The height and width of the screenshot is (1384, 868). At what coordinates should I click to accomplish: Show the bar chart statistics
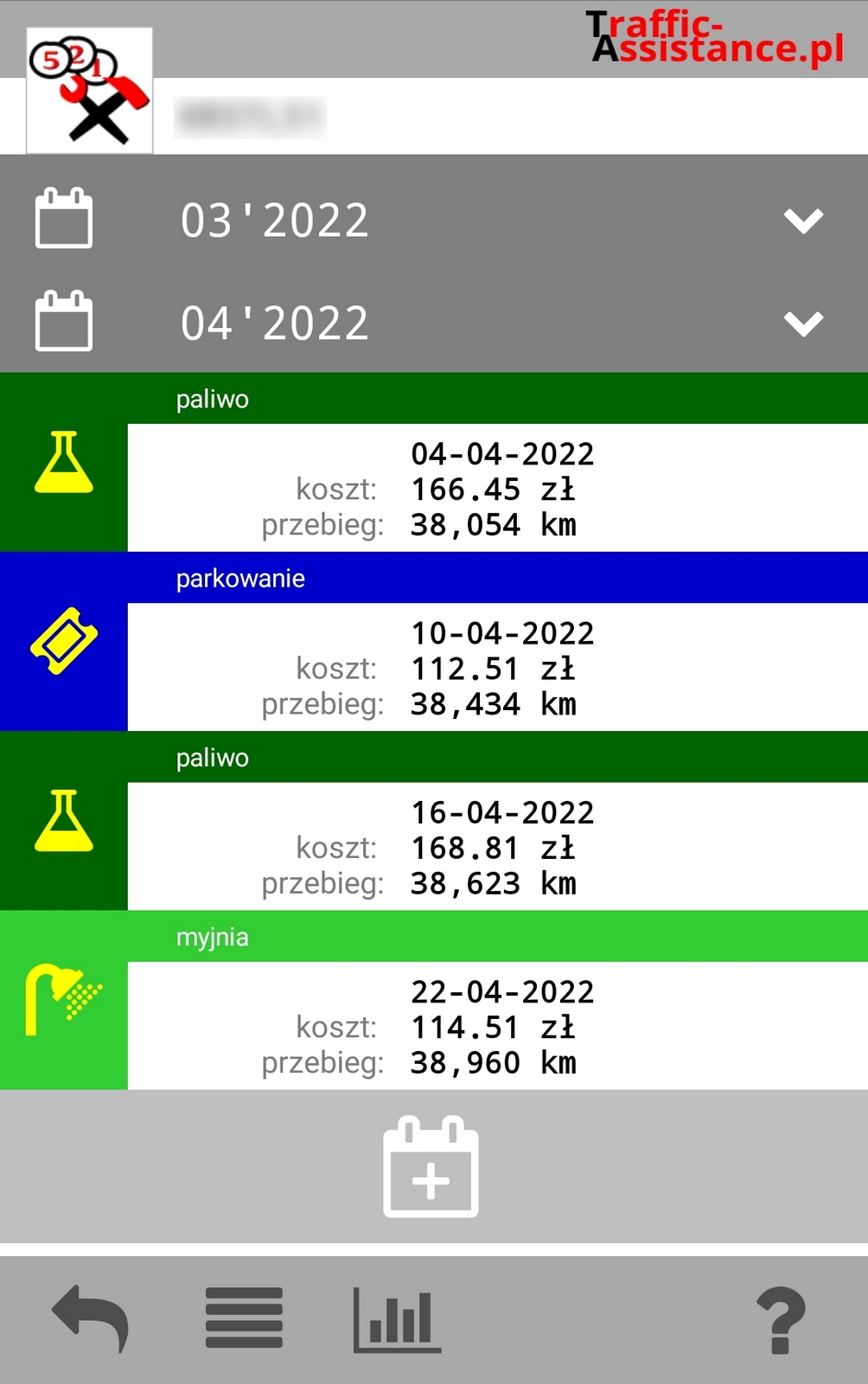397,1318
